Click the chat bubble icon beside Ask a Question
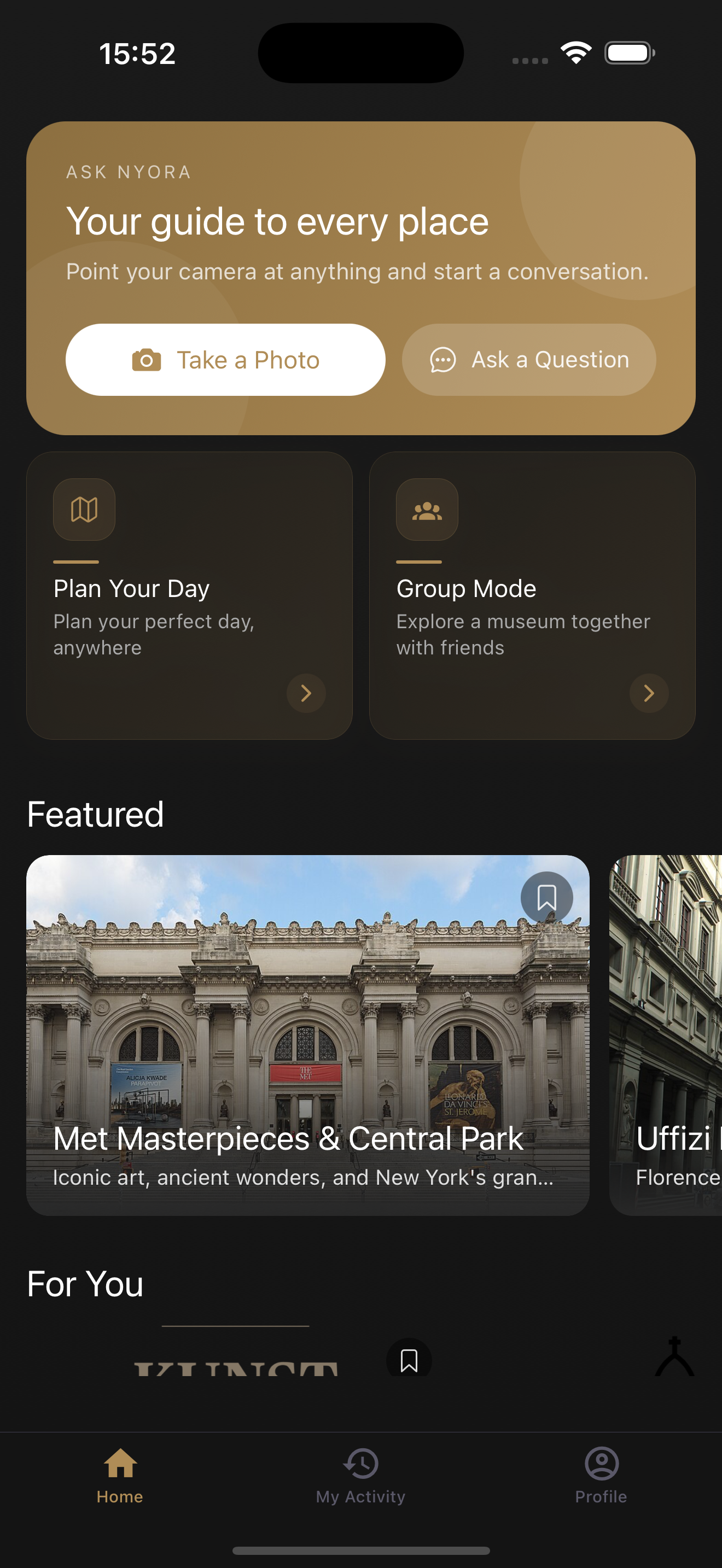Viewport: 722px width, 1568px height. [x=442, y=360]
